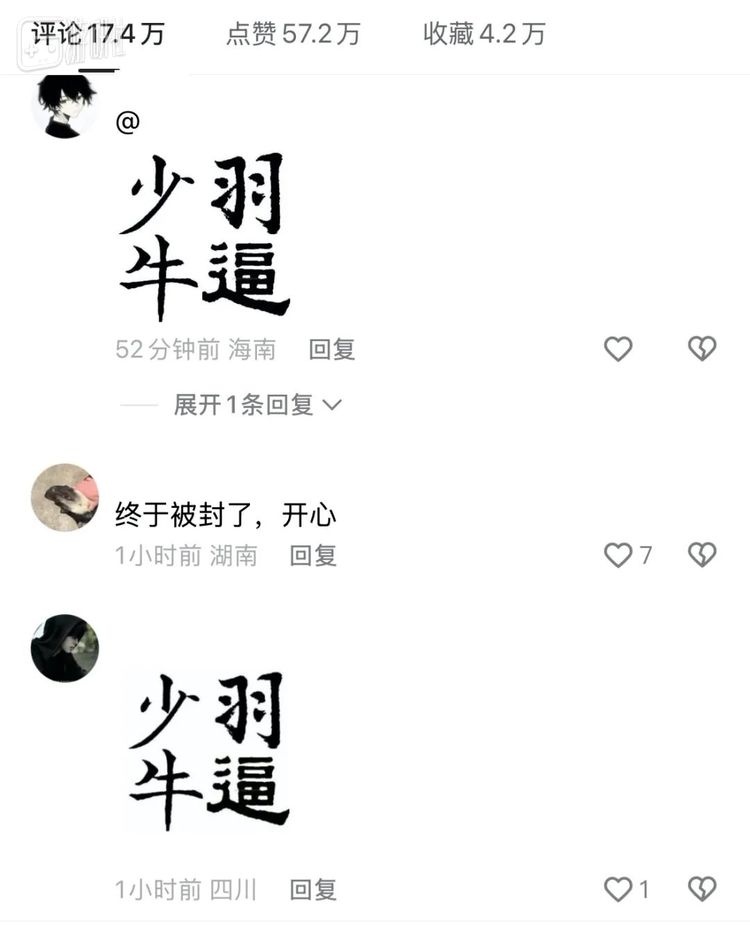Screen dimensions: 750x926
Task: Dislike the 海南 comment
Action: (702, 349)
